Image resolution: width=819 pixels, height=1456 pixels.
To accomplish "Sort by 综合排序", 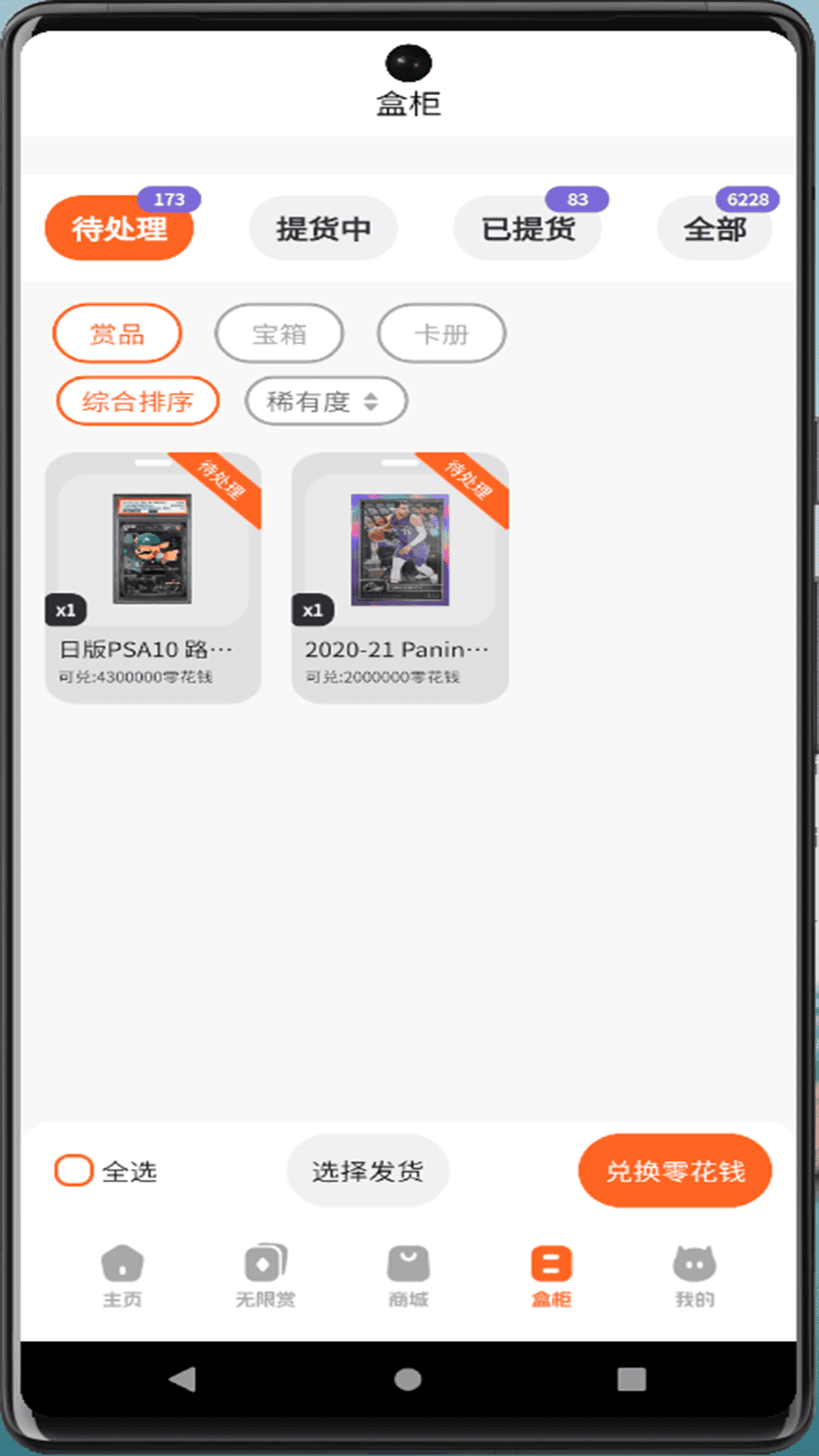I will 138,401.
